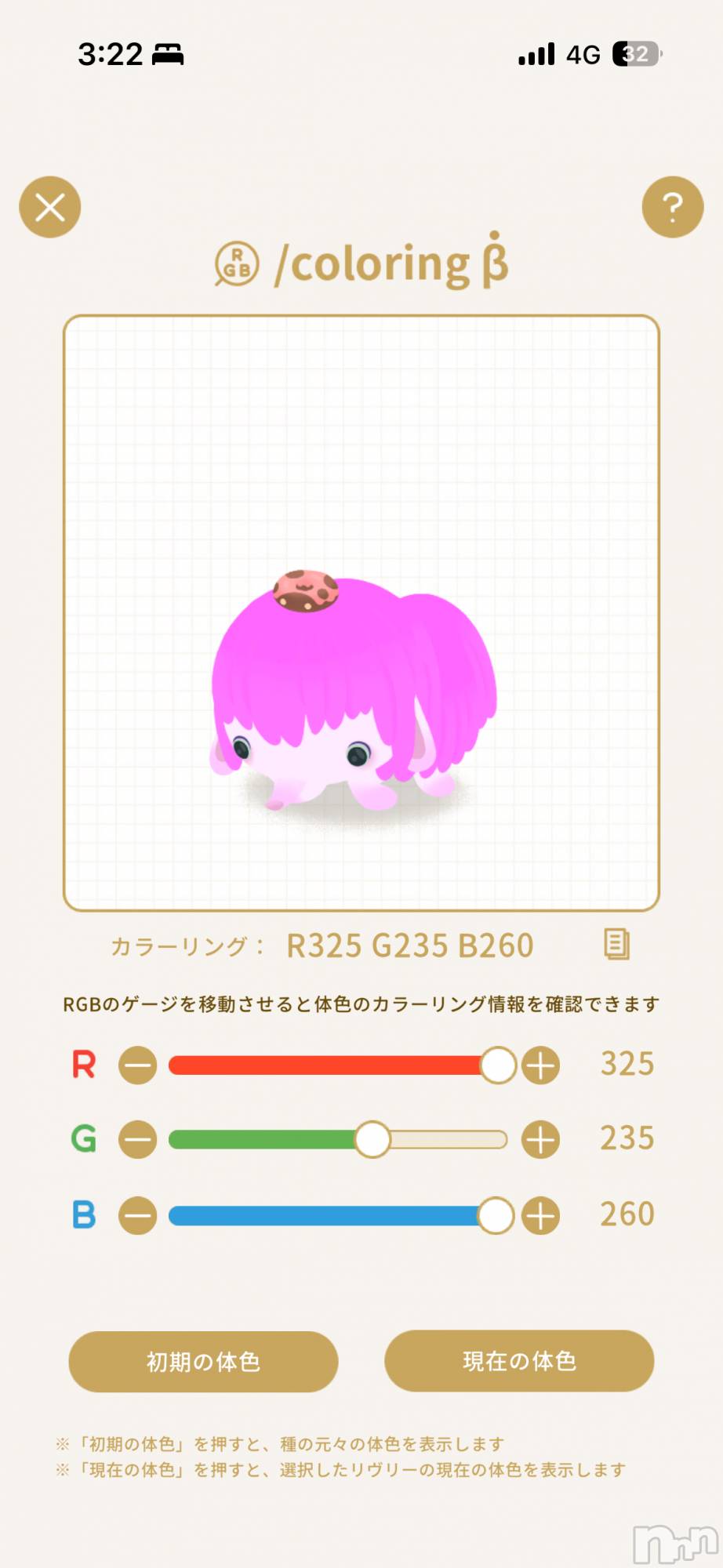
Task: Show 初期の体色 original body color
Action: click(203, 1361)
